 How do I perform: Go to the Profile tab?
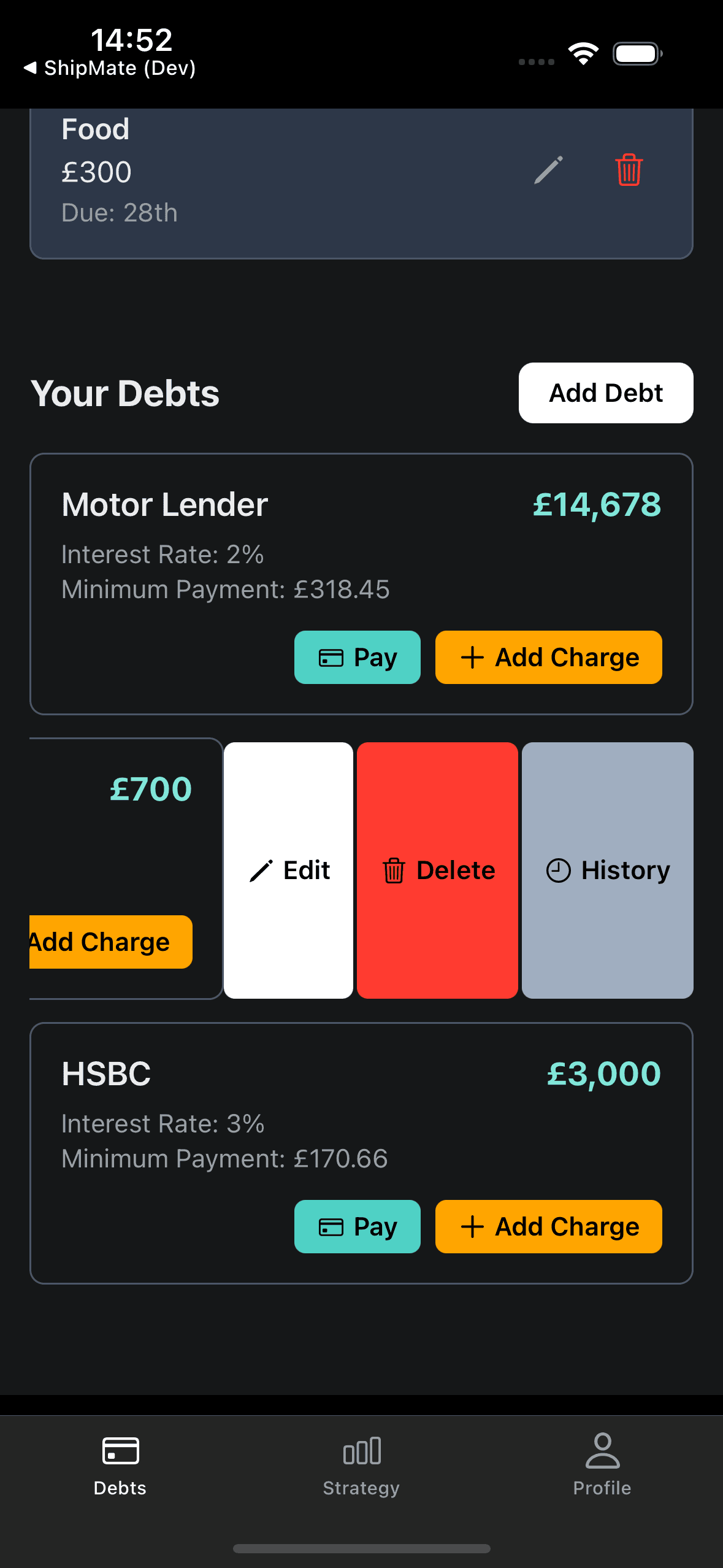(x=602, y=1464)
